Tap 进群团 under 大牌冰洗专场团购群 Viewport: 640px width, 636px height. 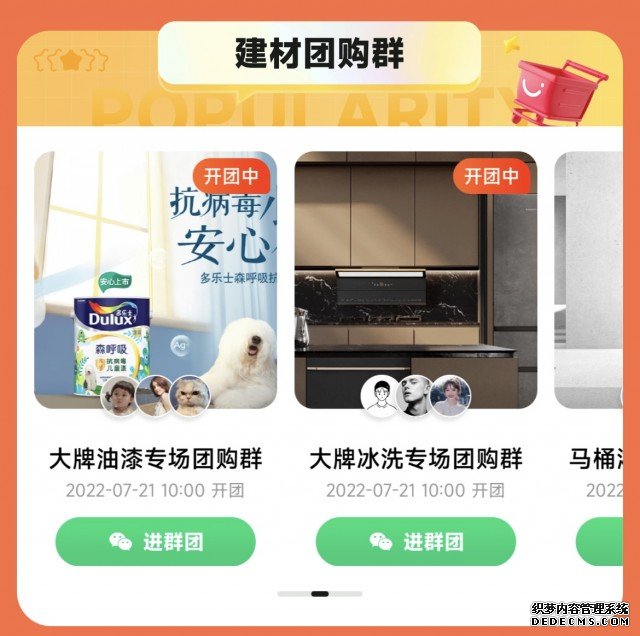(x=415, y=541)
